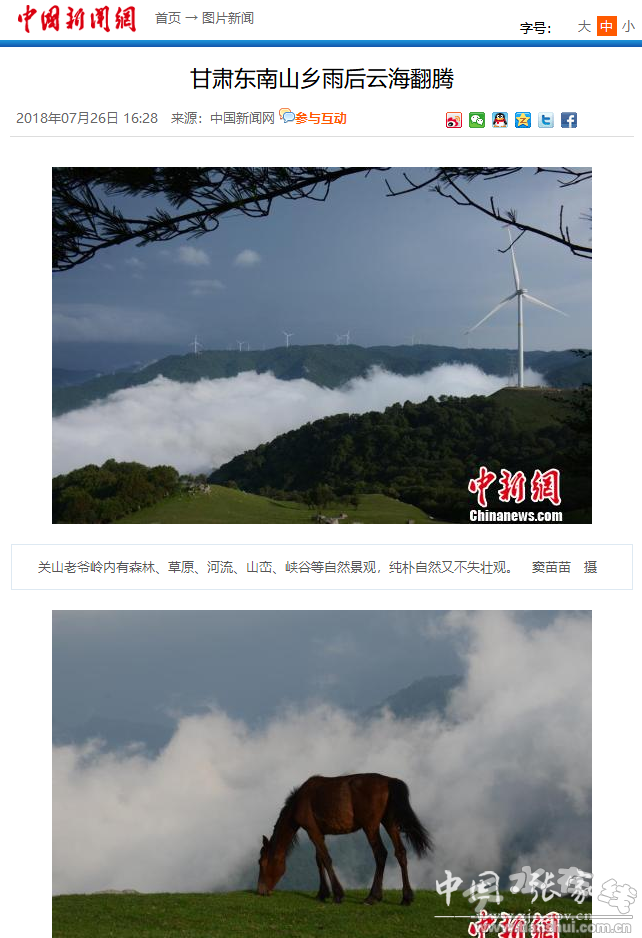Share article to Qzone

523,120
